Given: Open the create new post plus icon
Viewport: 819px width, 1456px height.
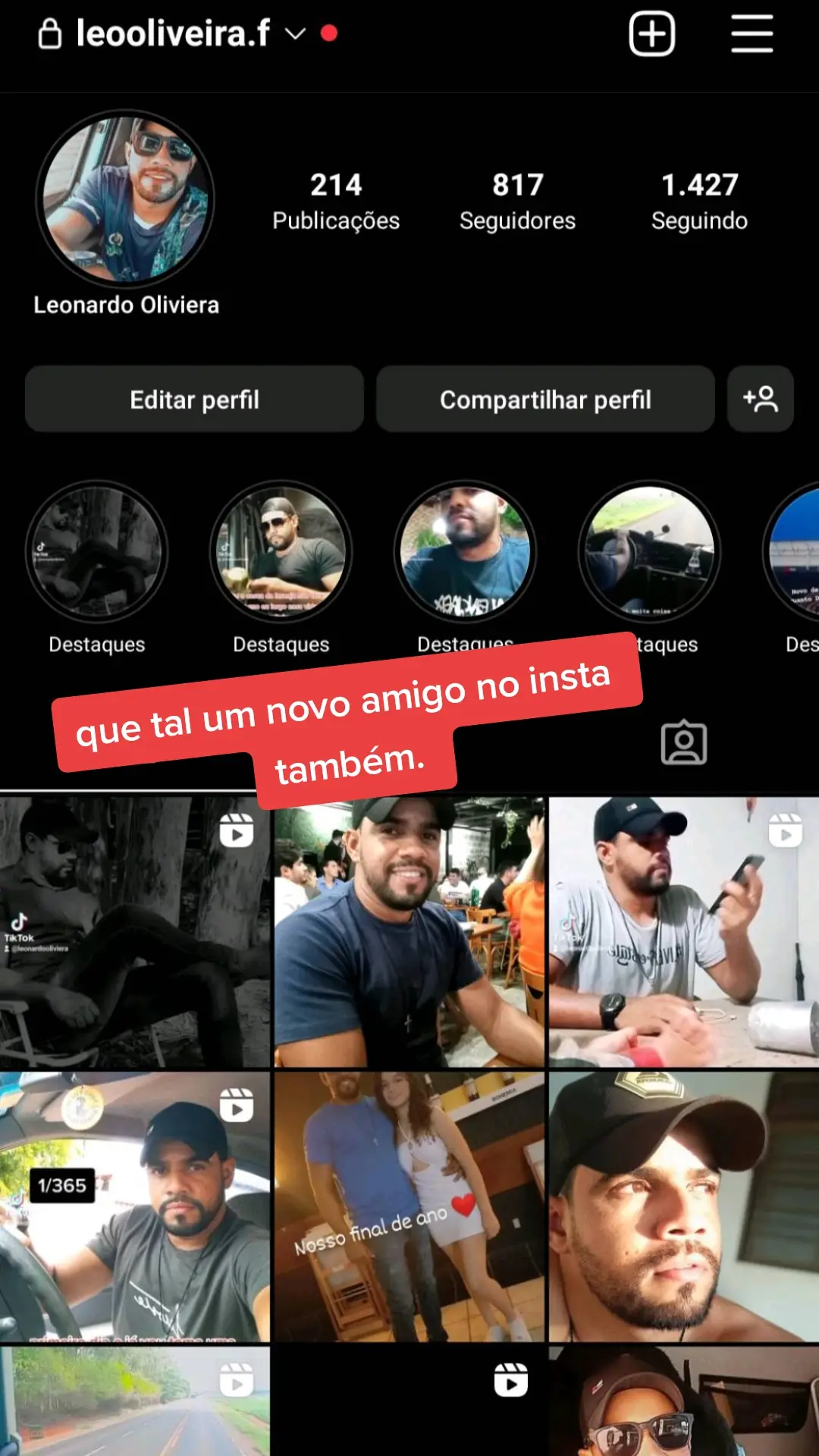Looking at the screenshot, I should pos(652,34).
